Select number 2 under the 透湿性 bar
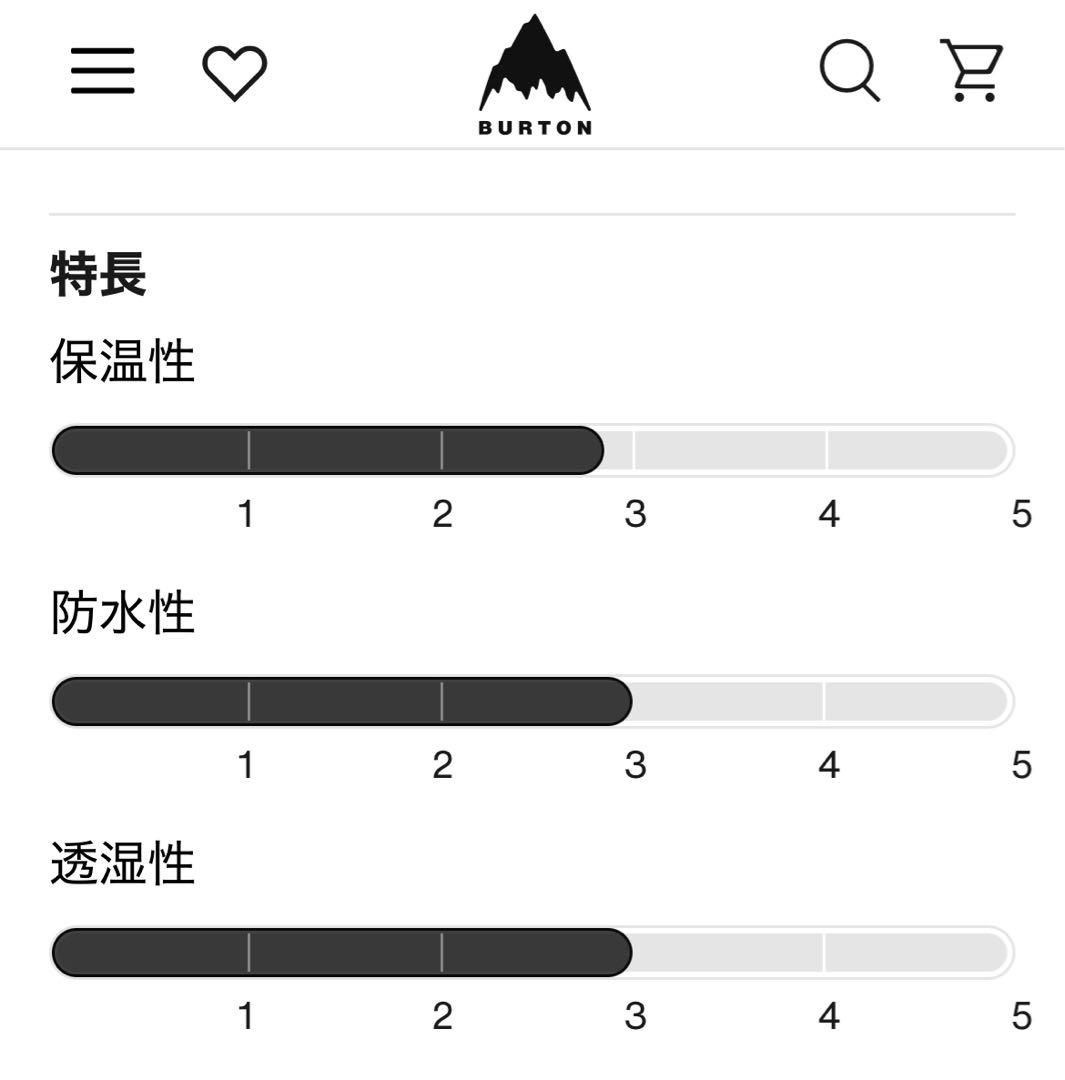The height and width of the screenshot is (1080, 1065). click(441, 1014)
